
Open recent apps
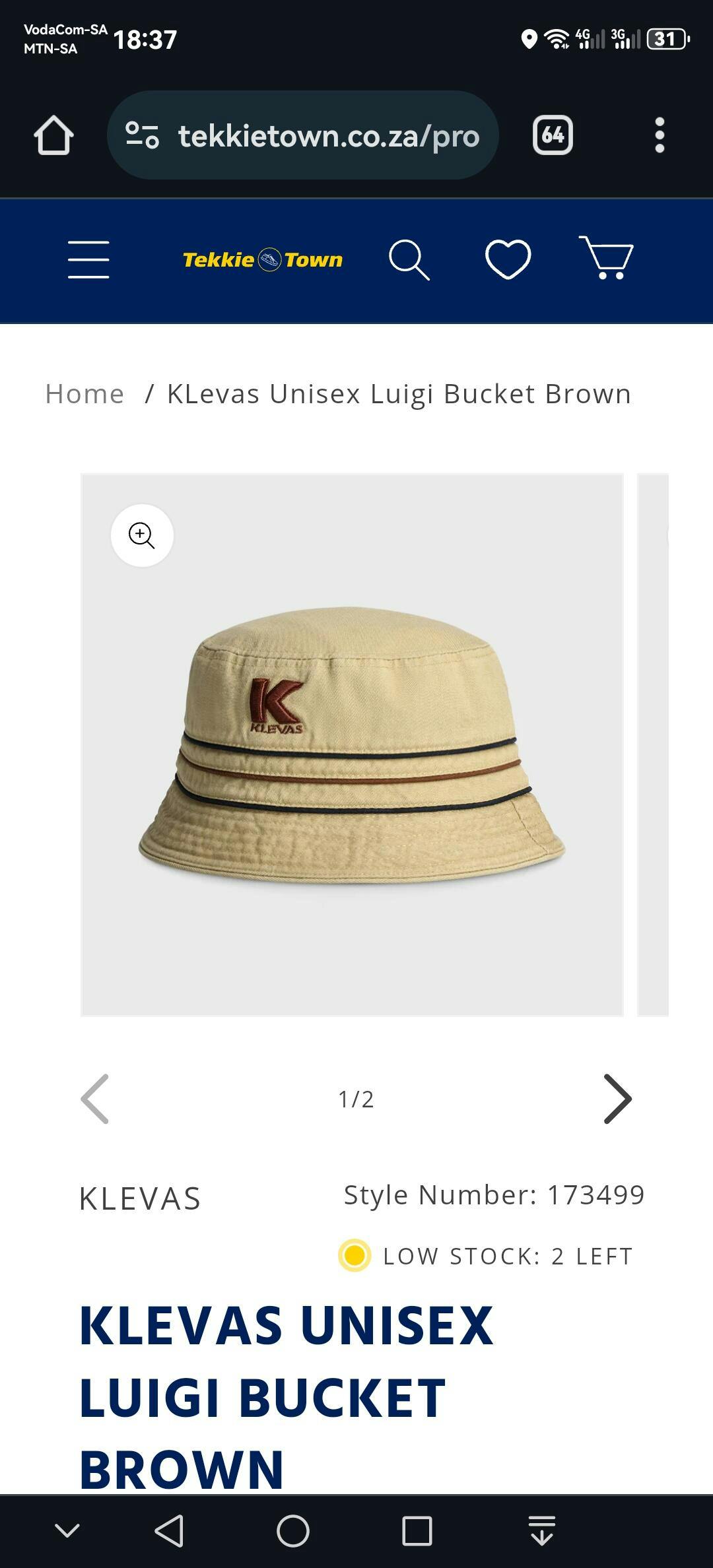[417, 1530]
